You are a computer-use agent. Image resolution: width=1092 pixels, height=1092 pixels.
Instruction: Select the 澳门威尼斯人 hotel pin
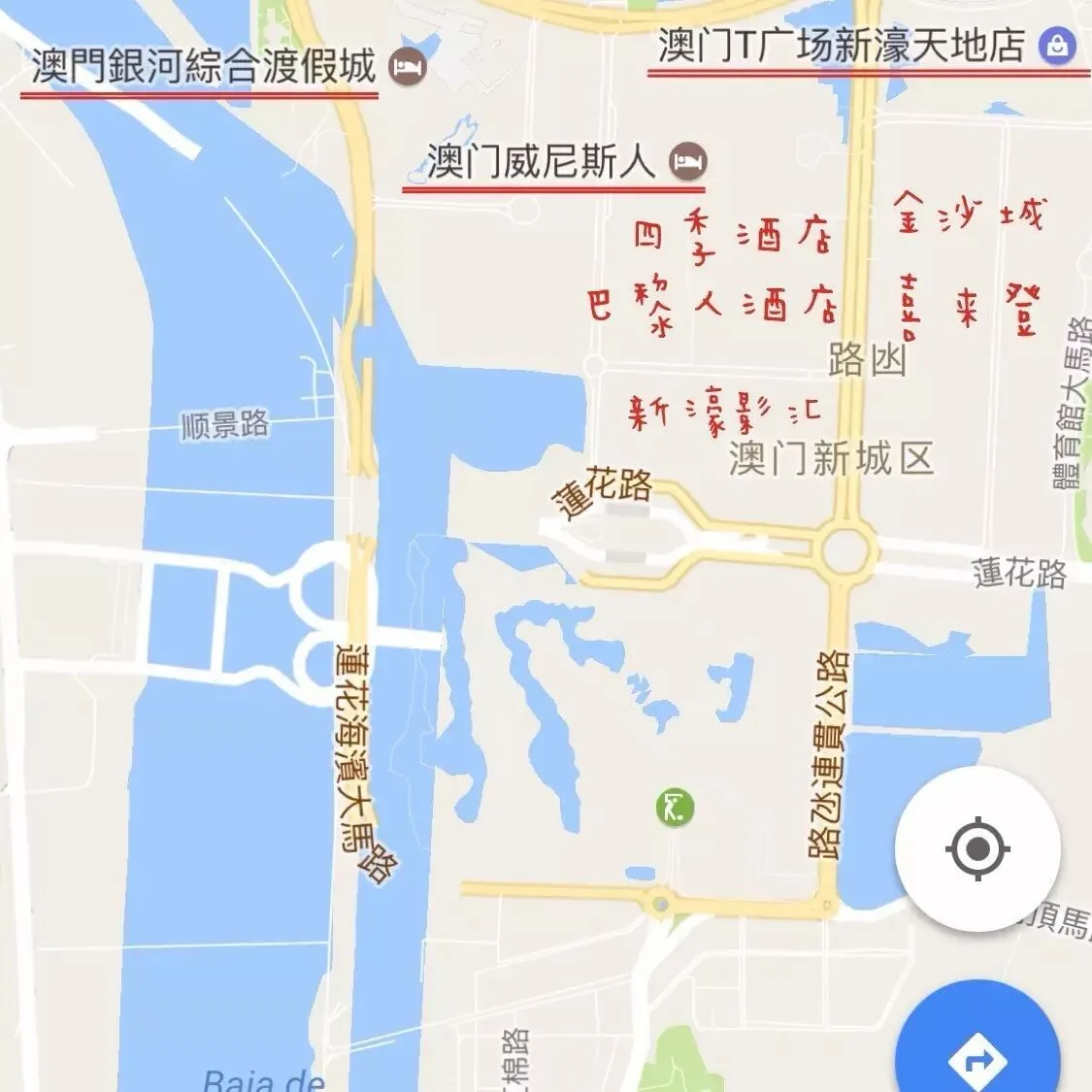pos(688,161)
